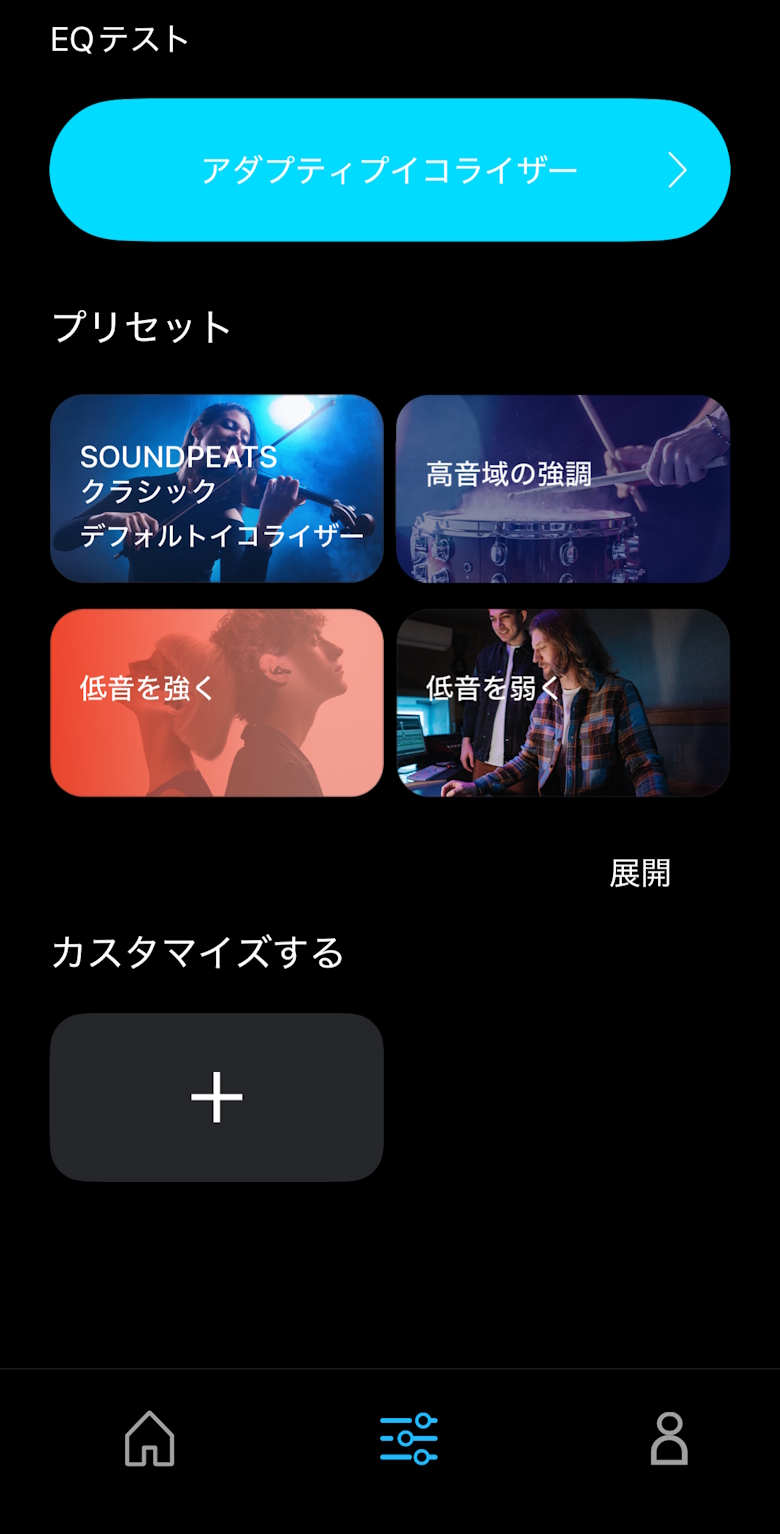Switch to the equalizer sliders tab

click(x=409, y=1439)
